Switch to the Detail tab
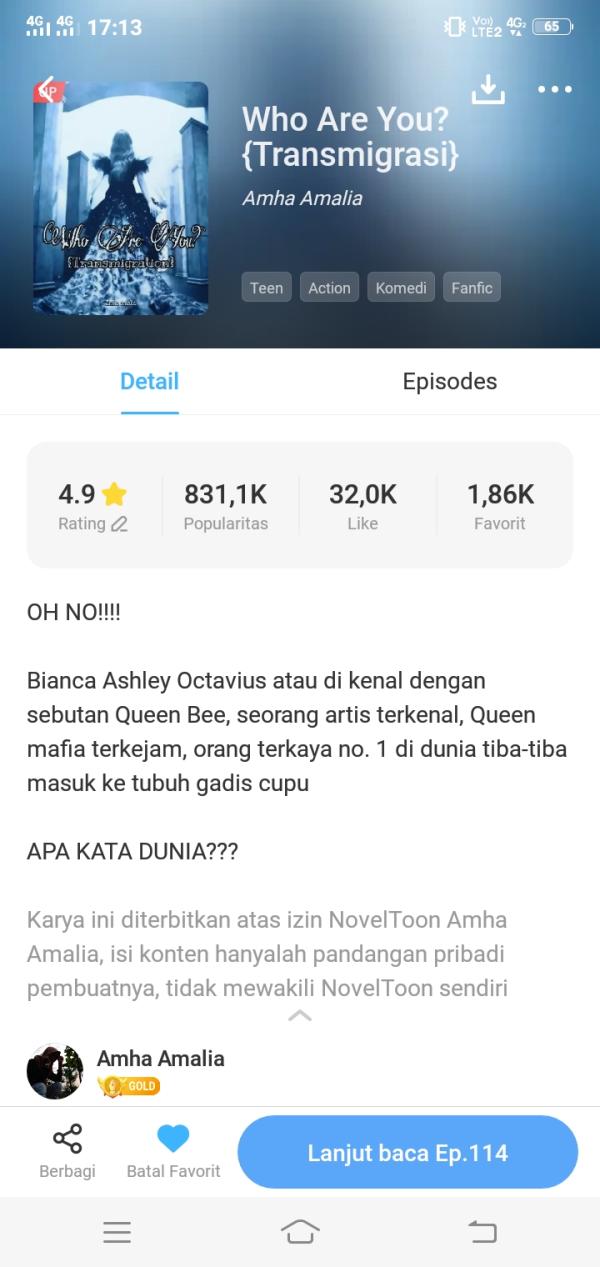The image size is (600, 1267). coord(149,381)
